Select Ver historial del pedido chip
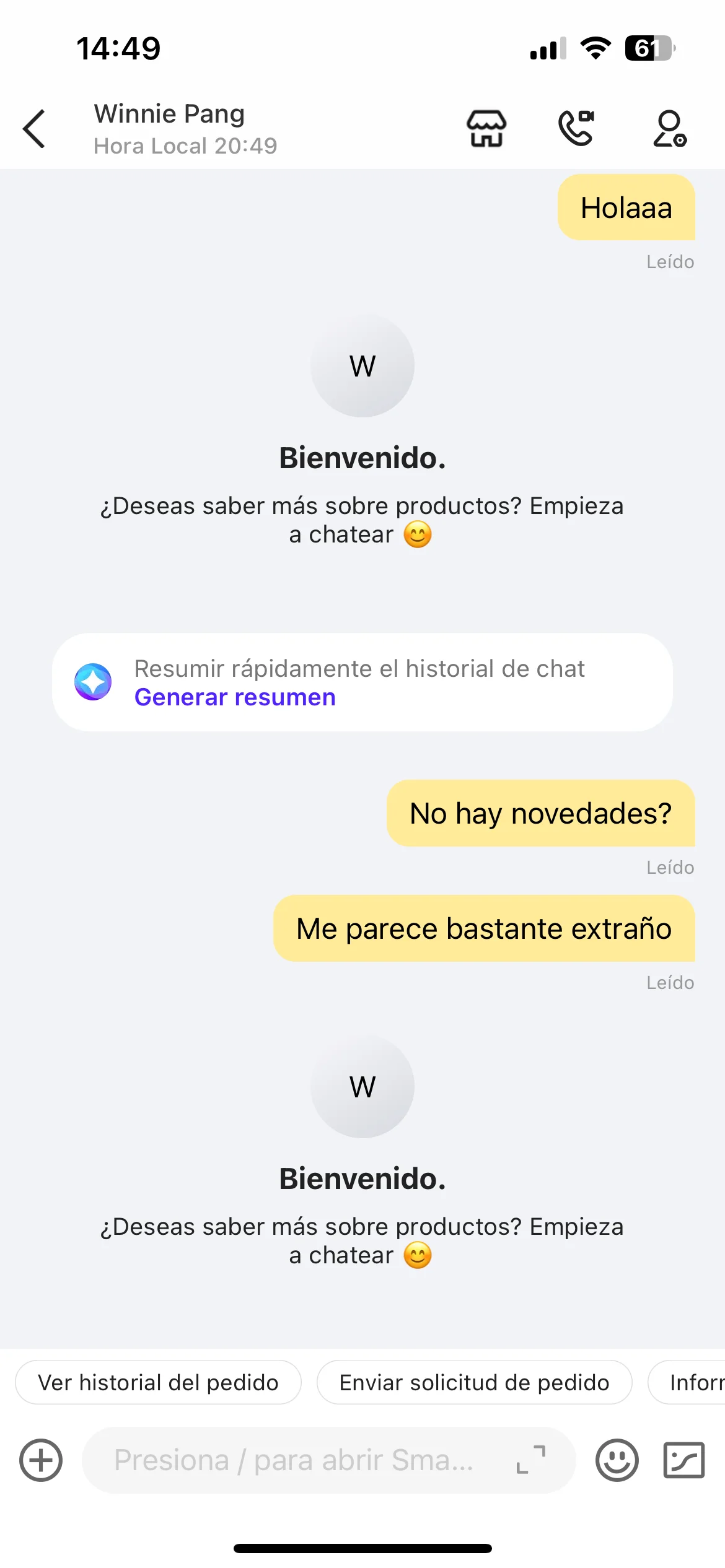 tap(158, 1382)
